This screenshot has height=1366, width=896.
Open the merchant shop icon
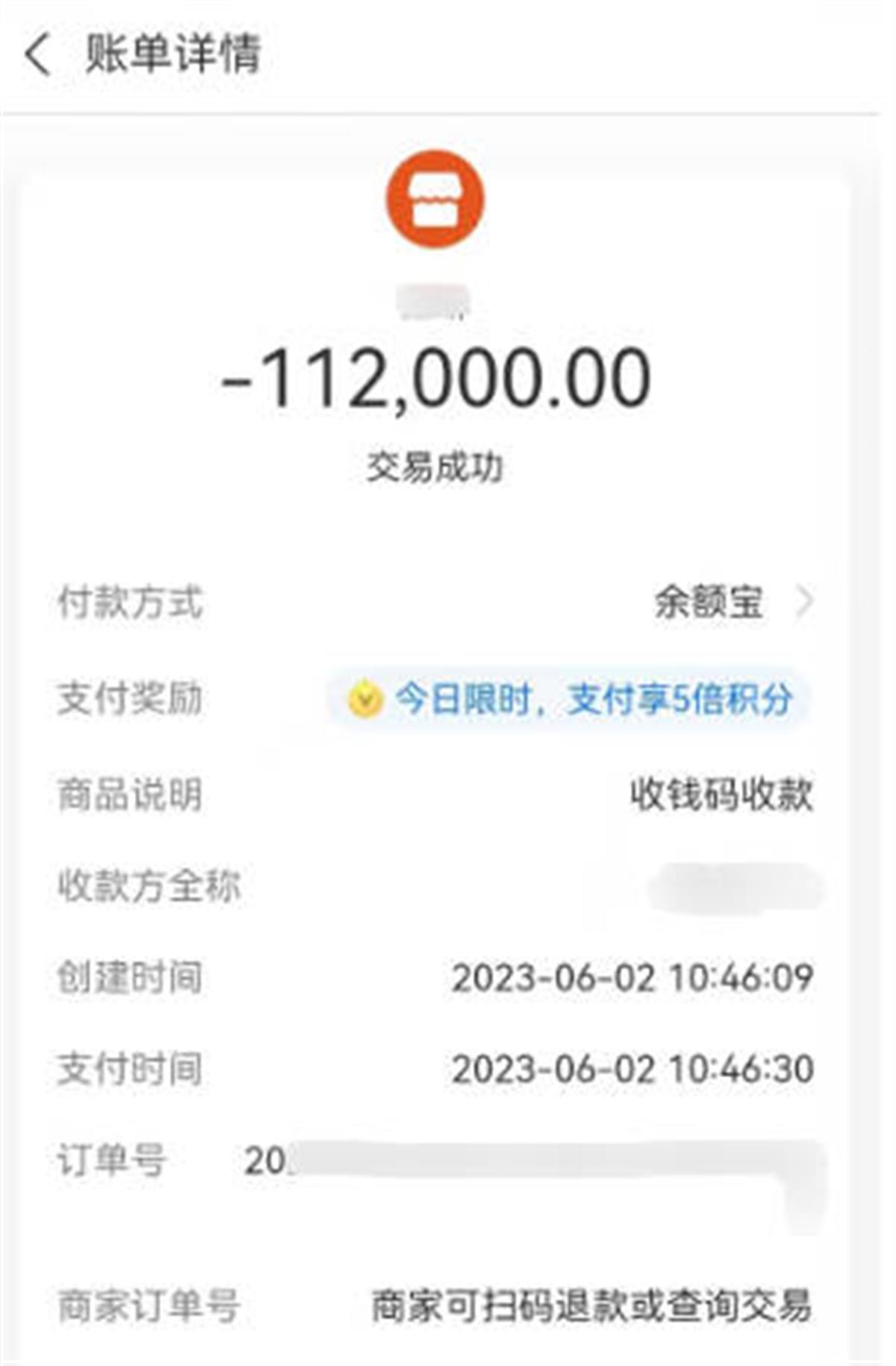(x=435, y=199)
